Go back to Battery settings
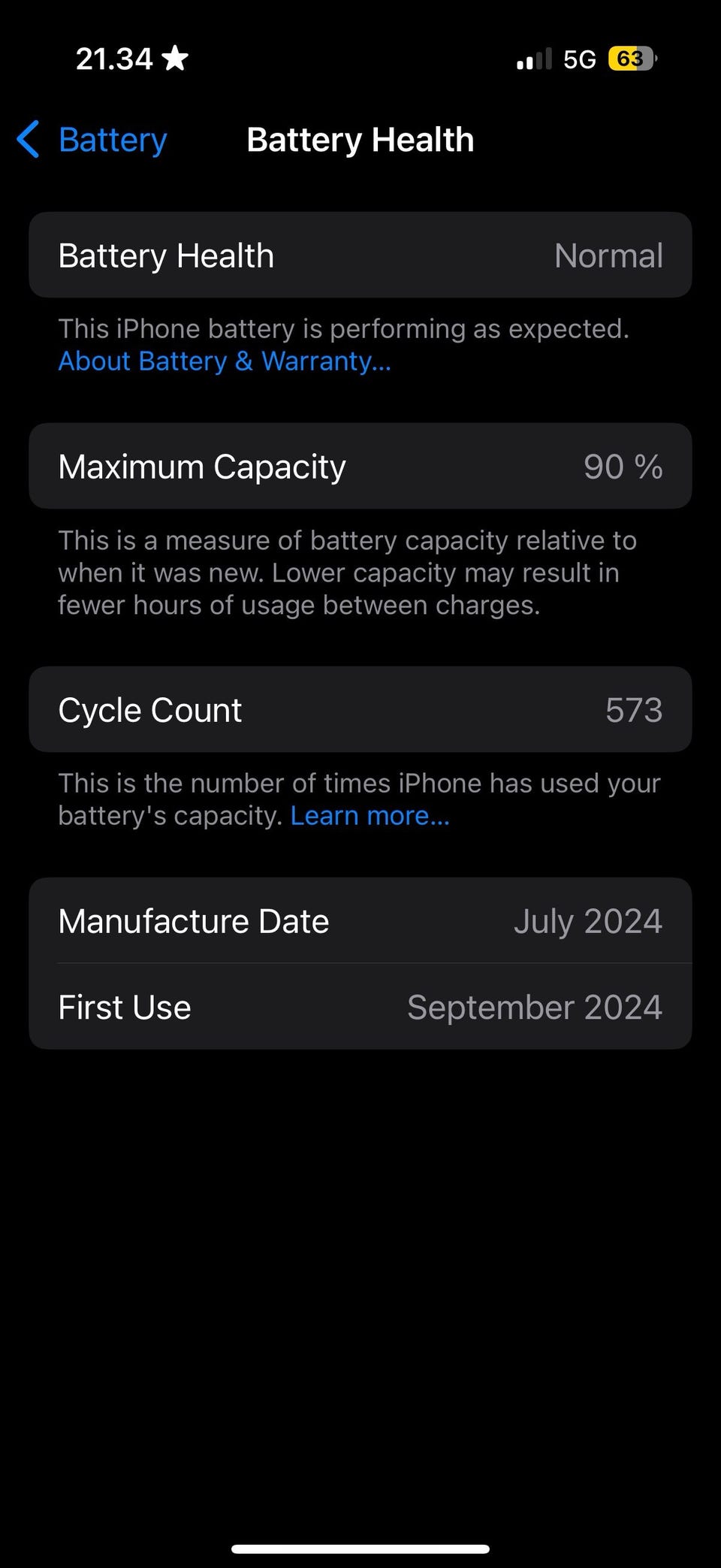This screenshot has width=721, height=1568. point(93,140)
